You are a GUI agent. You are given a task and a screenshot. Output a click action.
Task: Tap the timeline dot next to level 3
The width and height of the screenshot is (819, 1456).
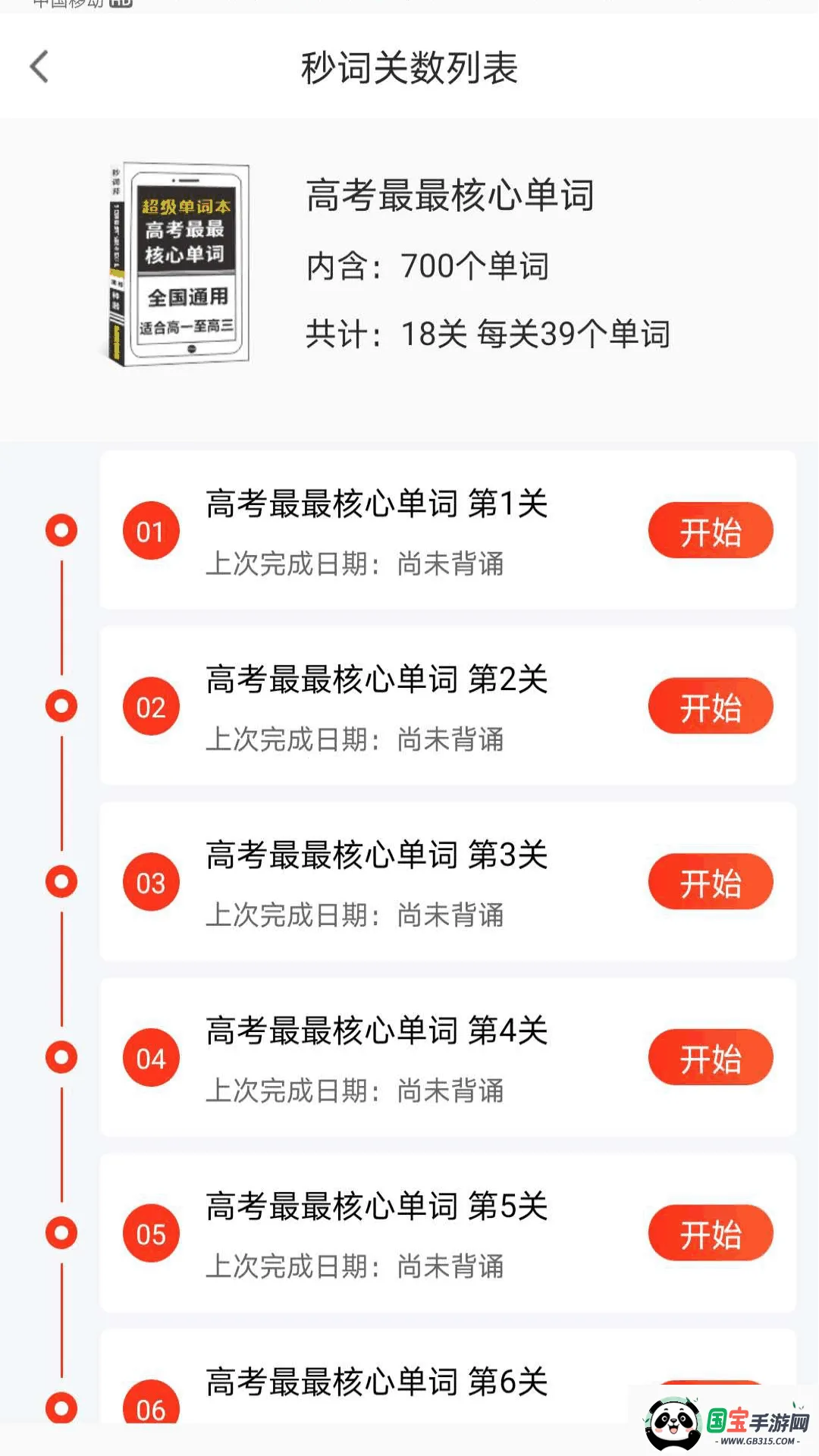[61, 881]
